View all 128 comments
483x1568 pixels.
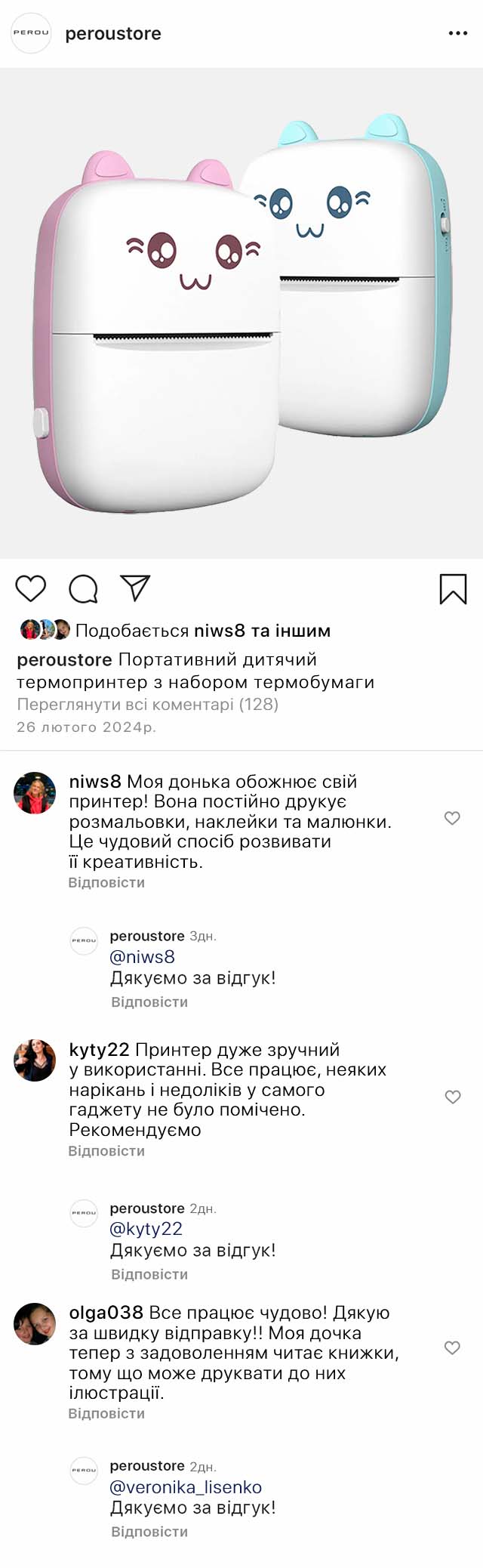(x=147, y=705)
